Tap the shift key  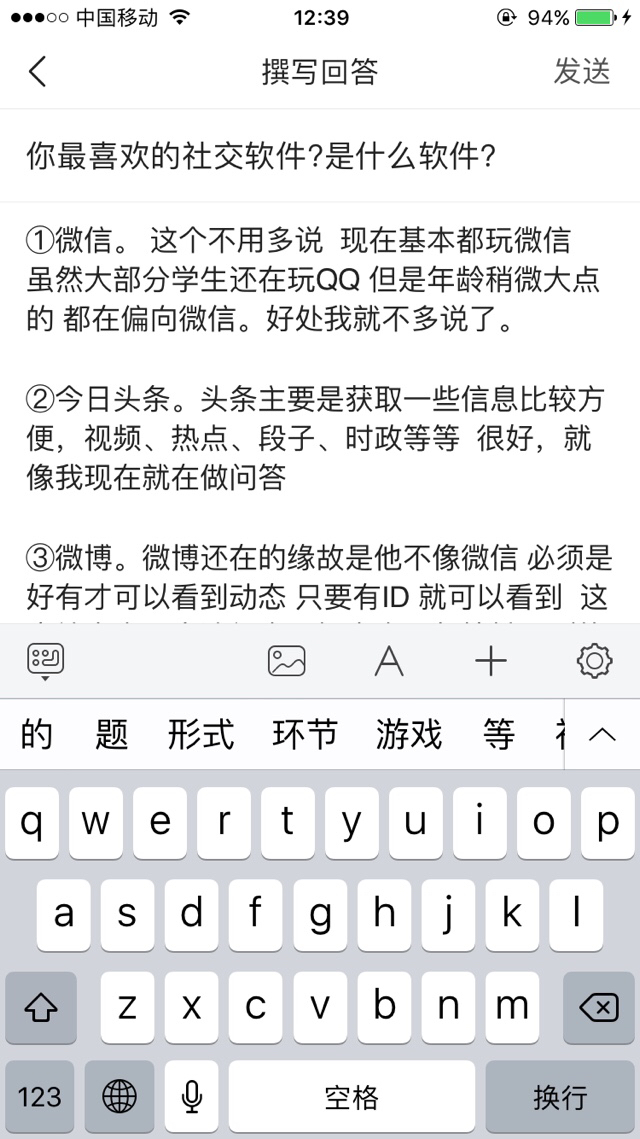pyautogui.click(x=41, y=1008)
